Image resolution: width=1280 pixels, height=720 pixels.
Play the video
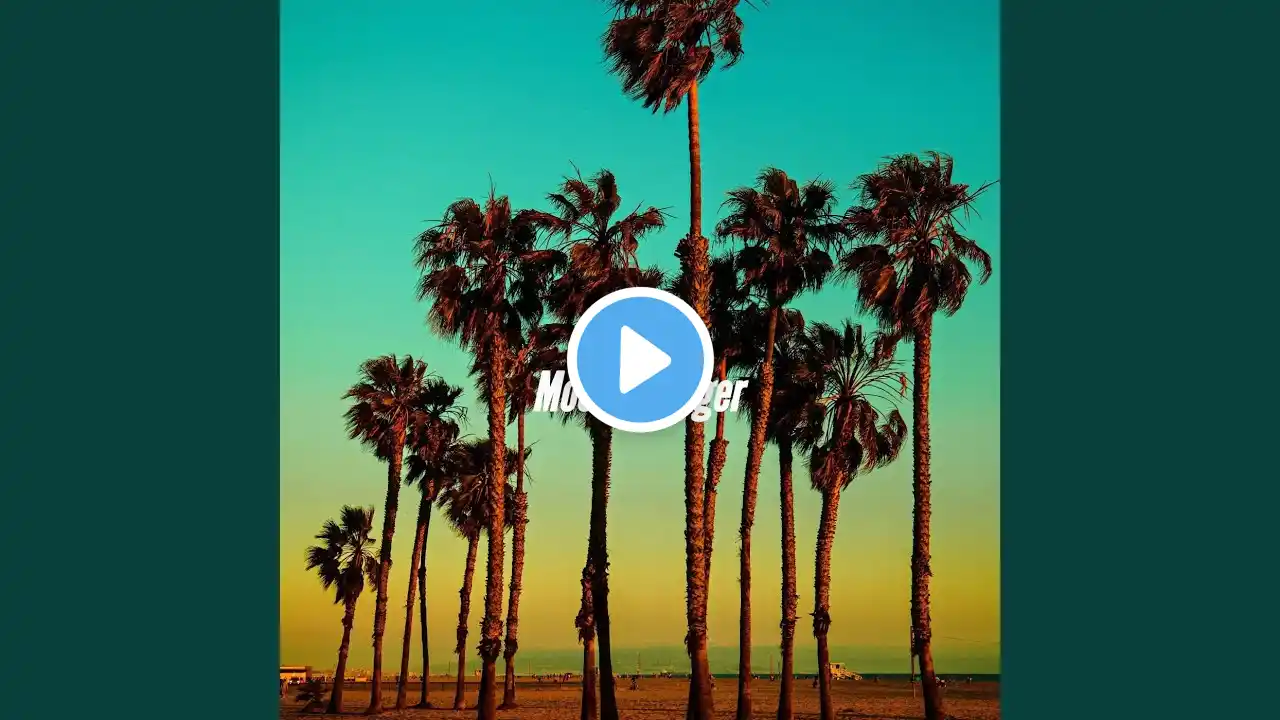pyautogui.click(x=640, y=360)
